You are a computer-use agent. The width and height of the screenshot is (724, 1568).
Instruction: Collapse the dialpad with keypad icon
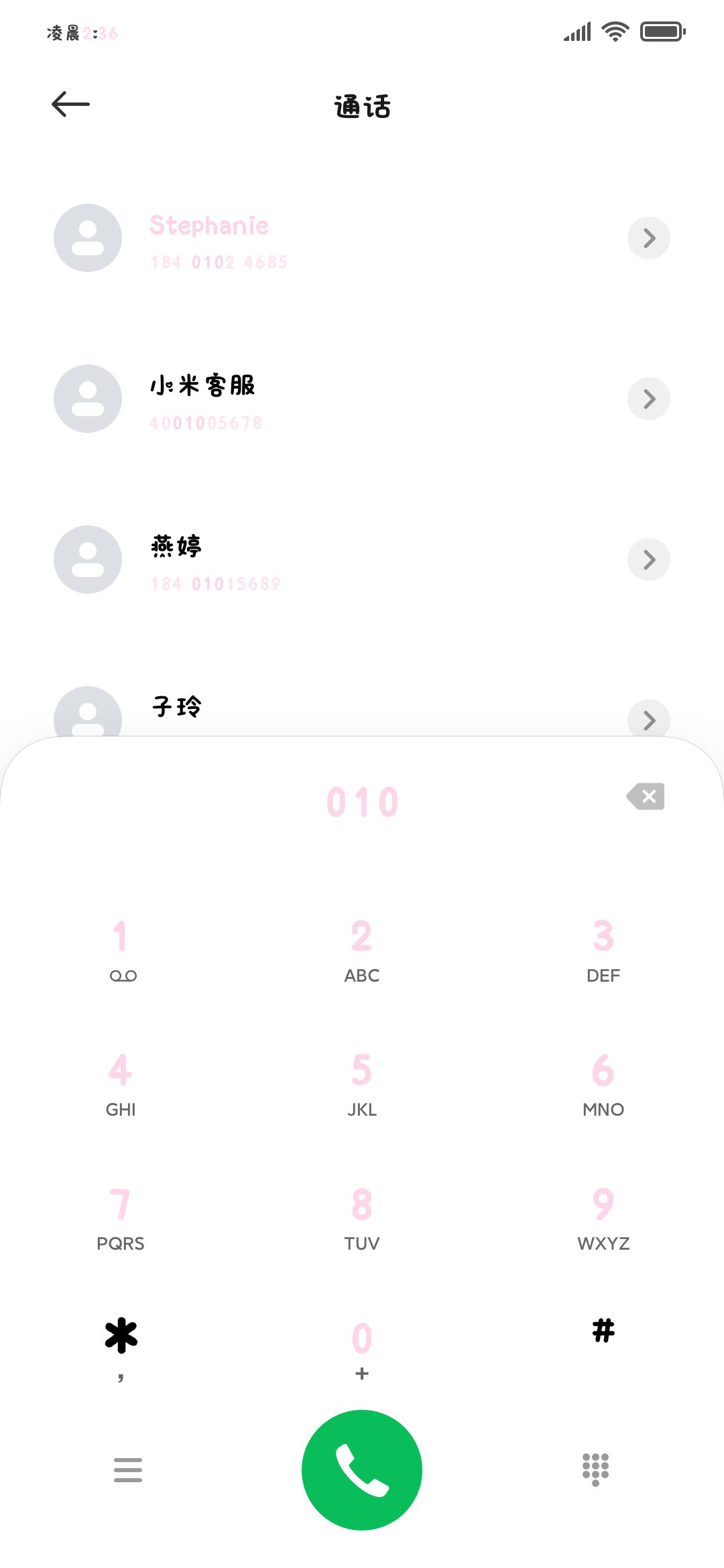[595, 1470]
